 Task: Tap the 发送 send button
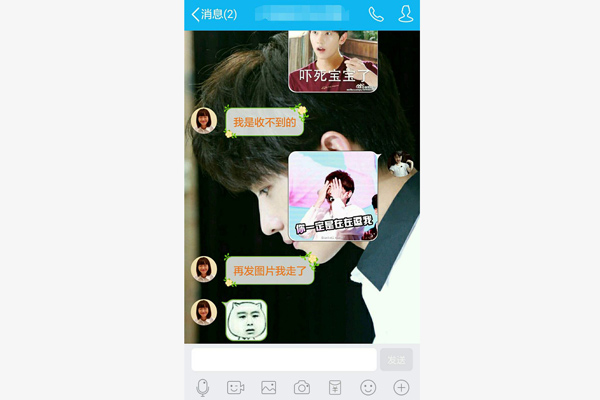point(396,359)
